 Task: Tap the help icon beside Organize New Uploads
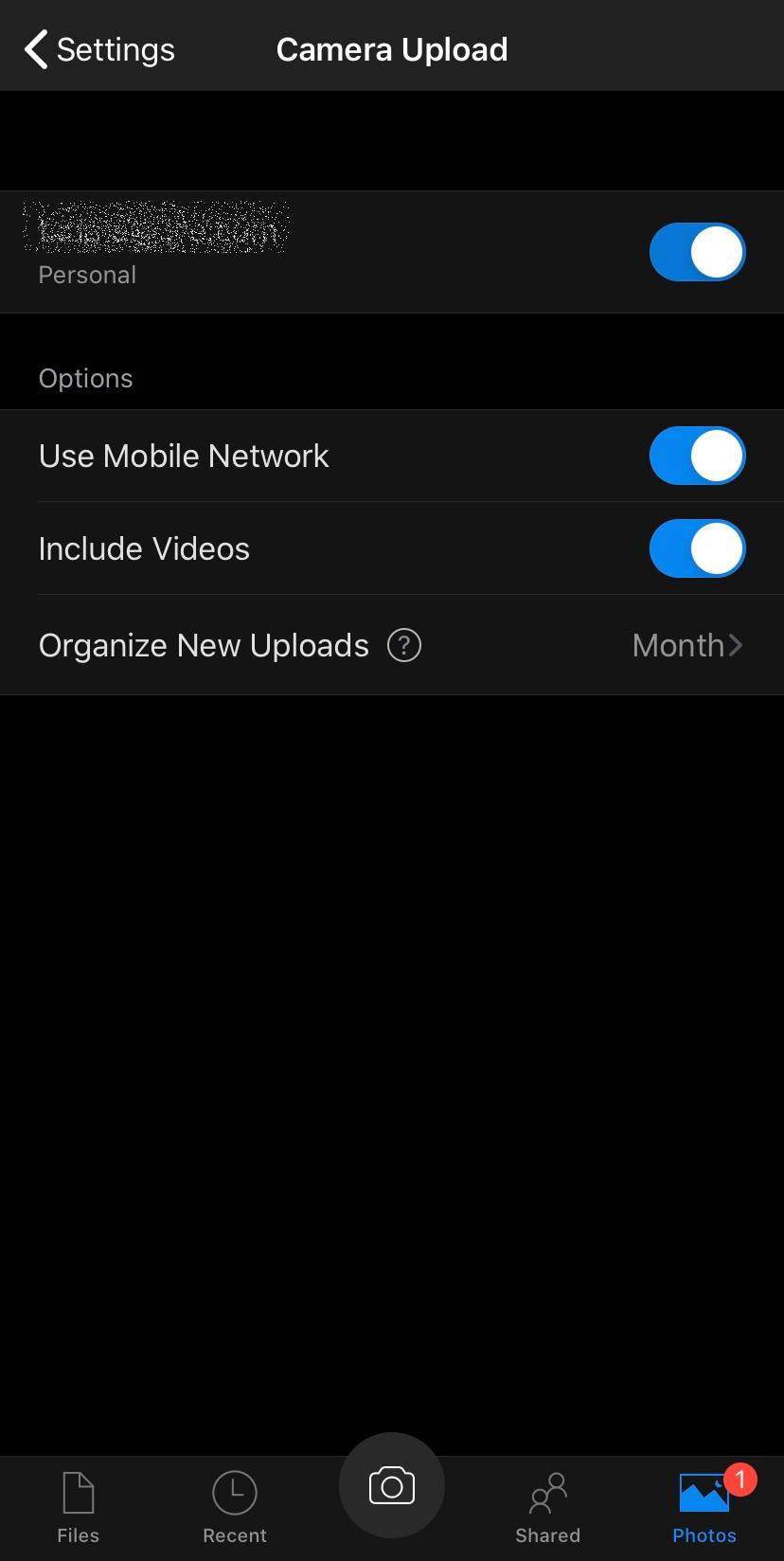[x=403, y=645]
